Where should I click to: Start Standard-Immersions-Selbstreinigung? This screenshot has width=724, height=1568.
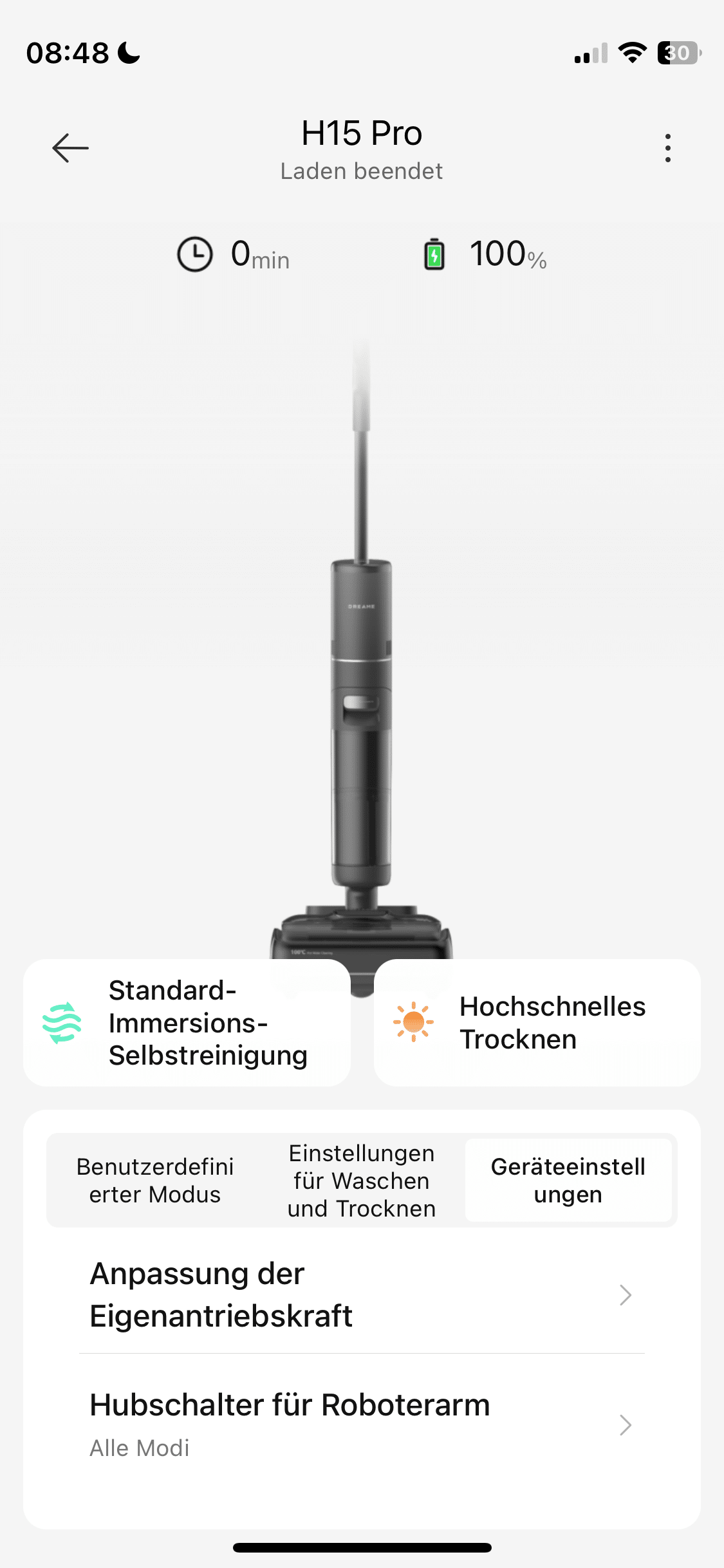pos(187,1023)
